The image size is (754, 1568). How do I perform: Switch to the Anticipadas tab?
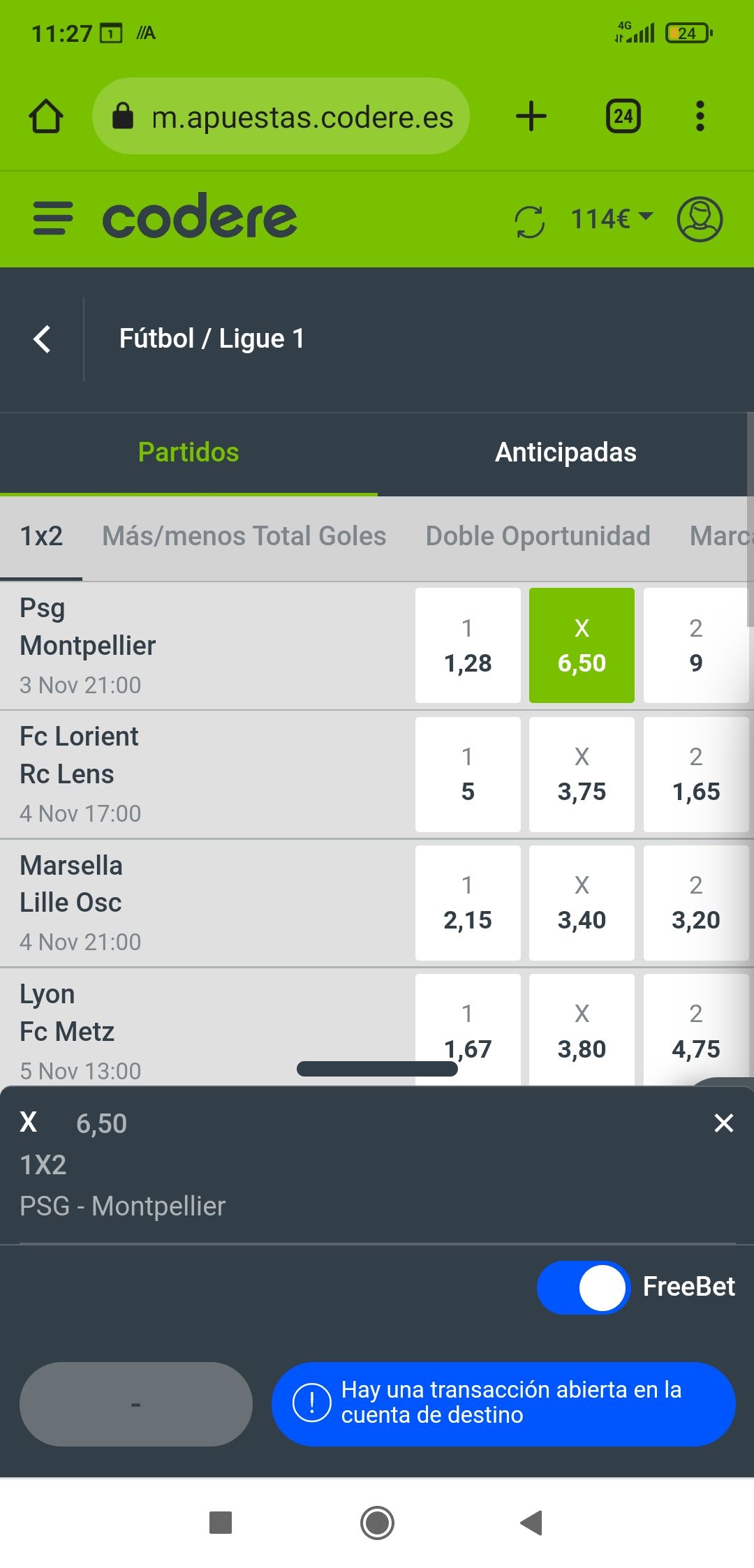tap(565, 452)
